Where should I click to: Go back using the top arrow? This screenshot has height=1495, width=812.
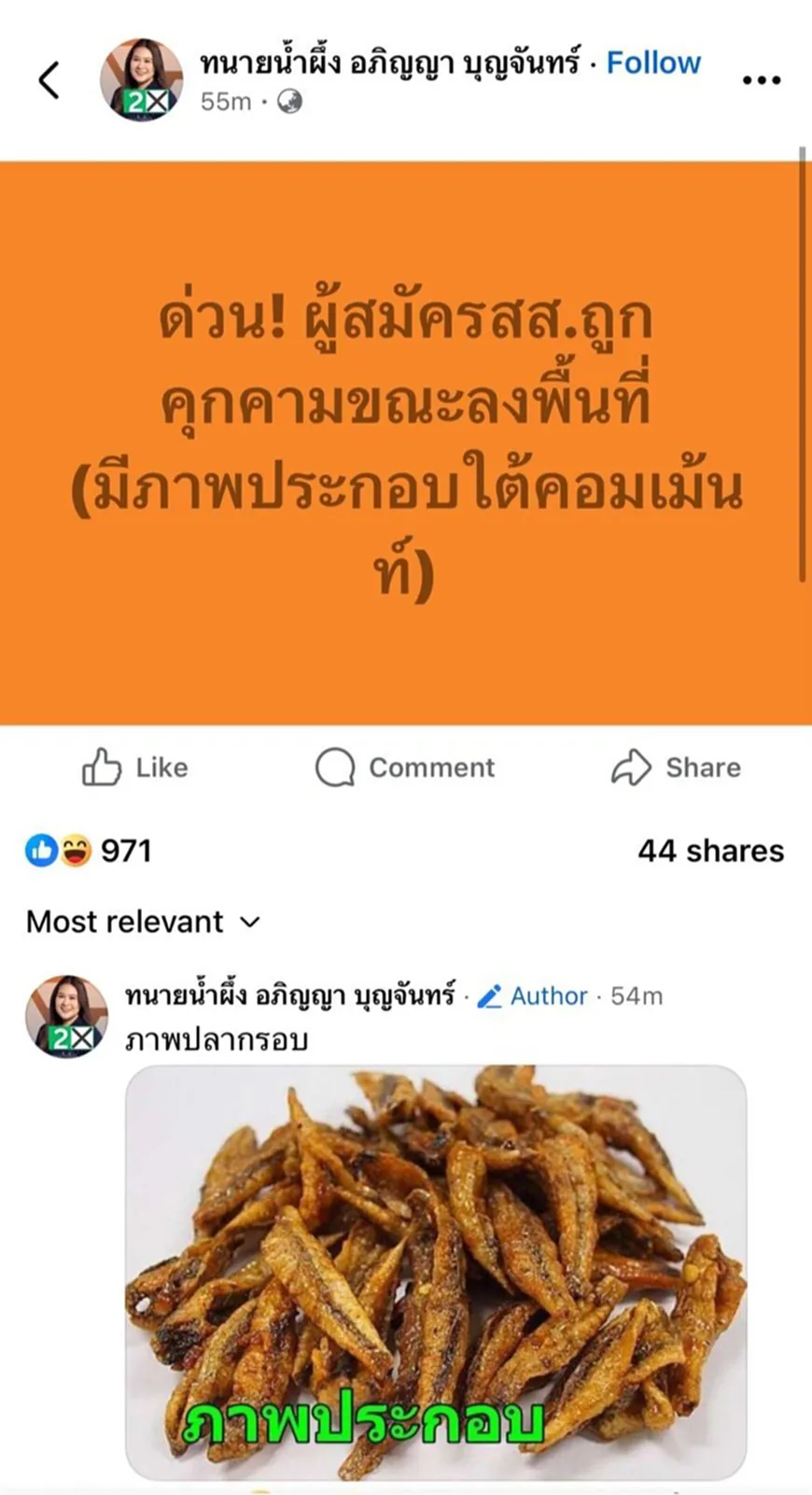coord(49,80)
